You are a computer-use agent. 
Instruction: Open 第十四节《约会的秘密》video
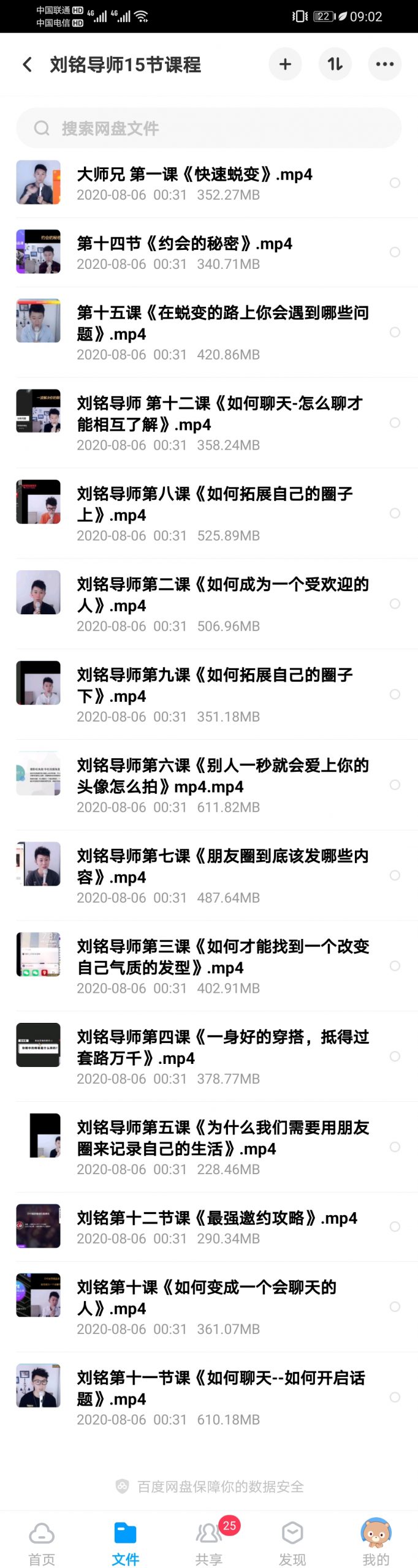(184, 252)
